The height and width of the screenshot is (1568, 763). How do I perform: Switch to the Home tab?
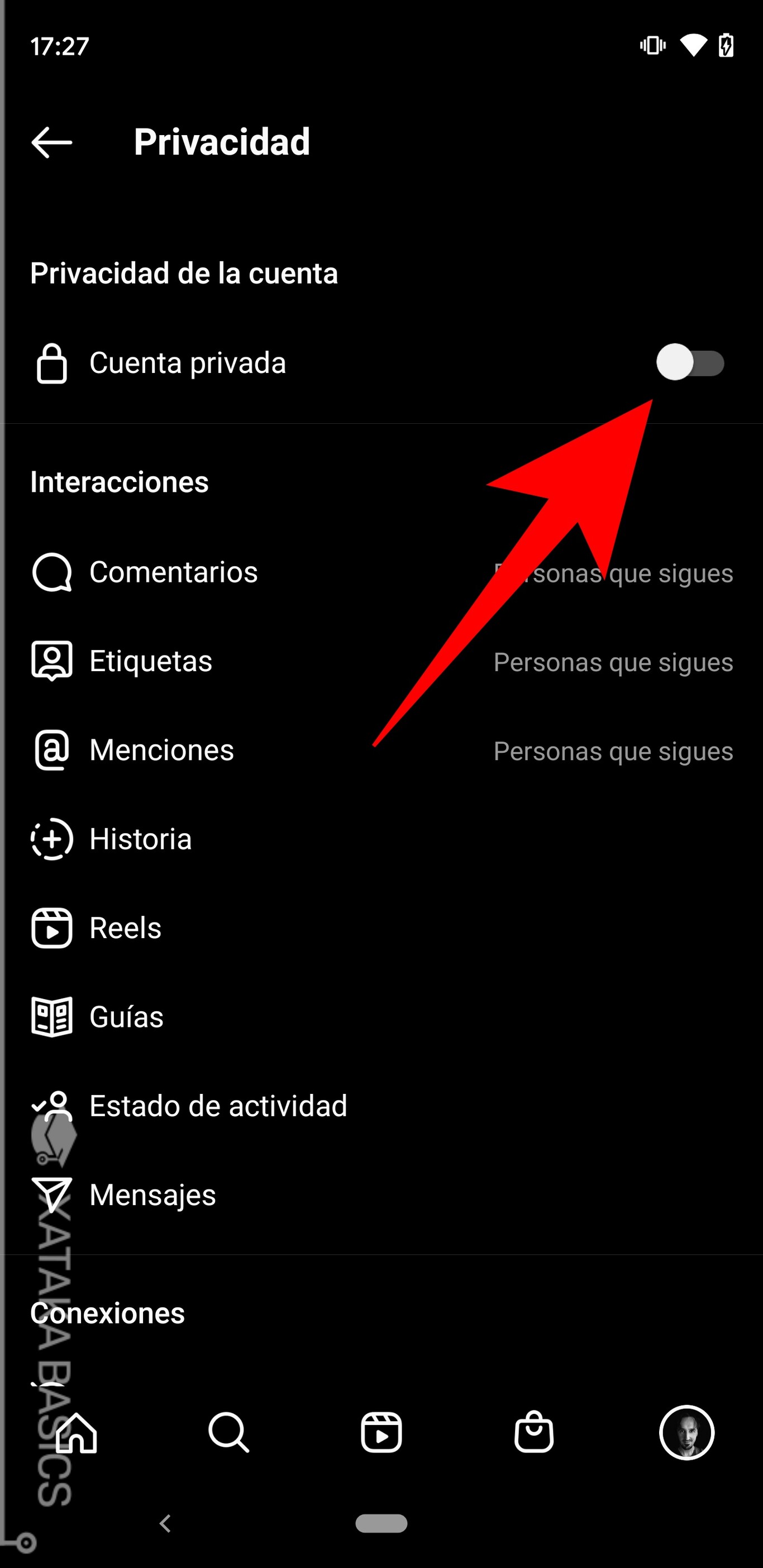point(76,1432)
